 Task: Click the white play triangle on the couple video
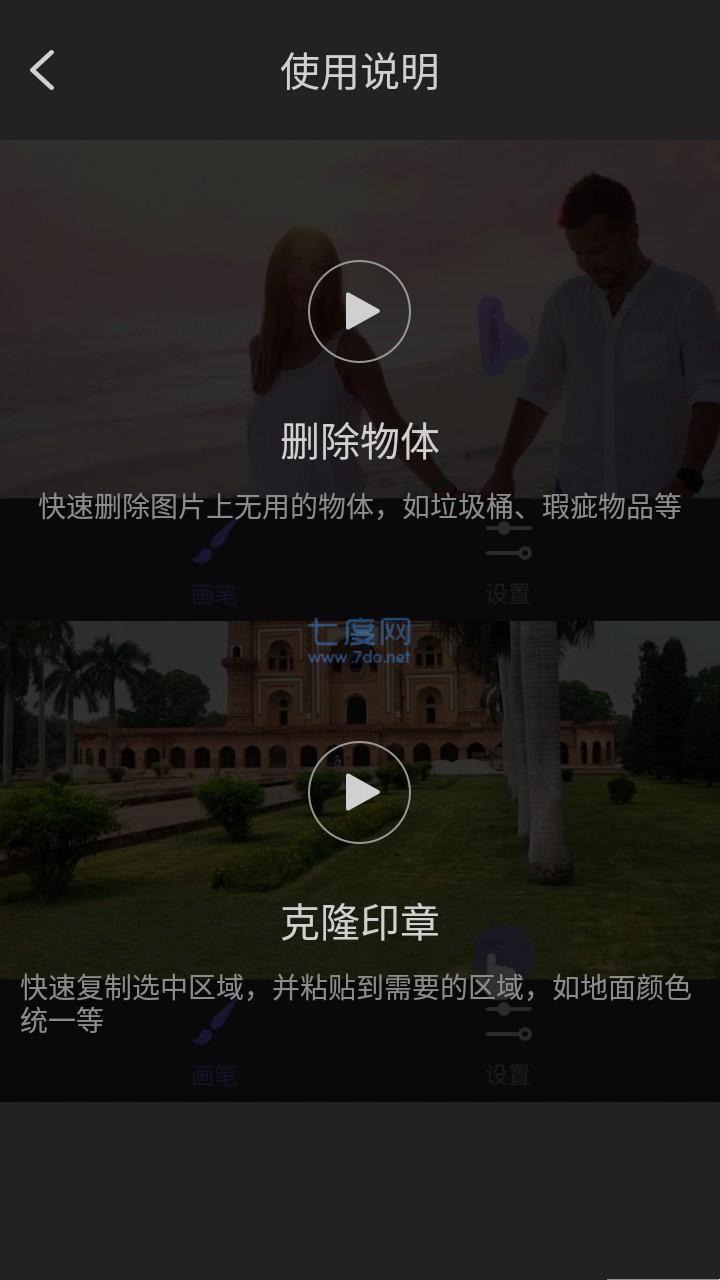tap(360, 311)
